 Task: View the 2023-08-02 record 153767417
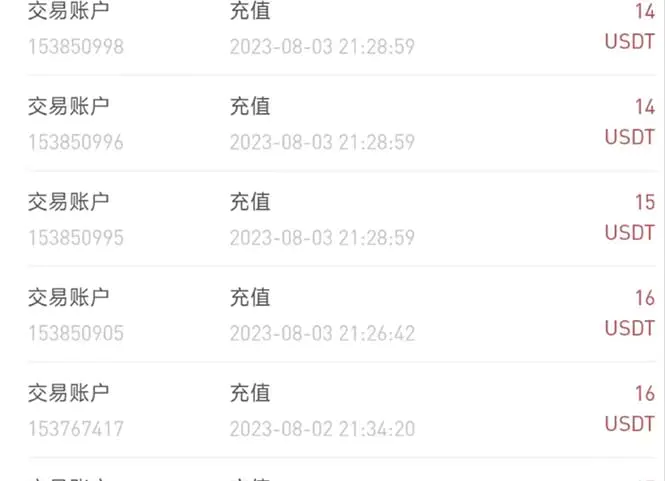330,411
